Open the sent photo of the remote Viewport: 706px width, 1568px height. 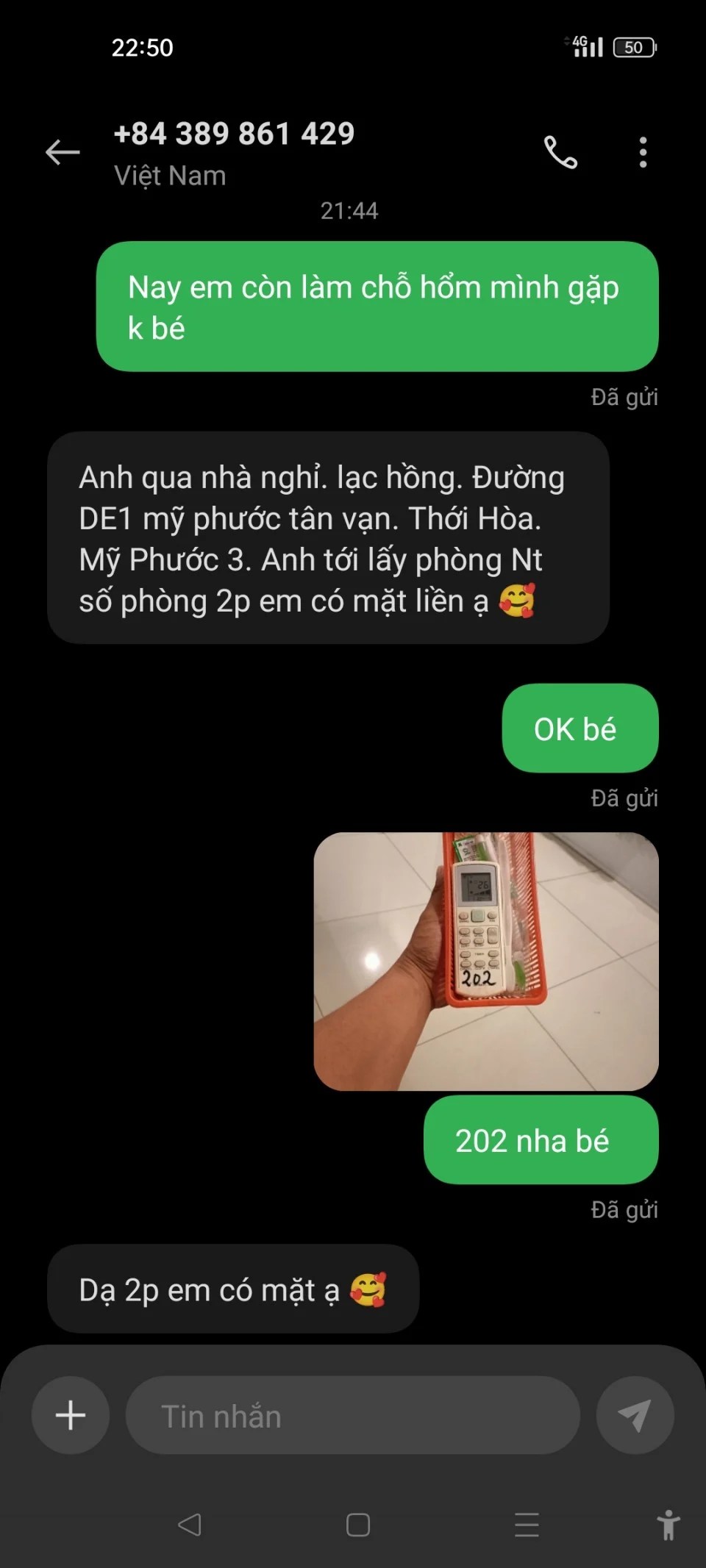[485, 961]
